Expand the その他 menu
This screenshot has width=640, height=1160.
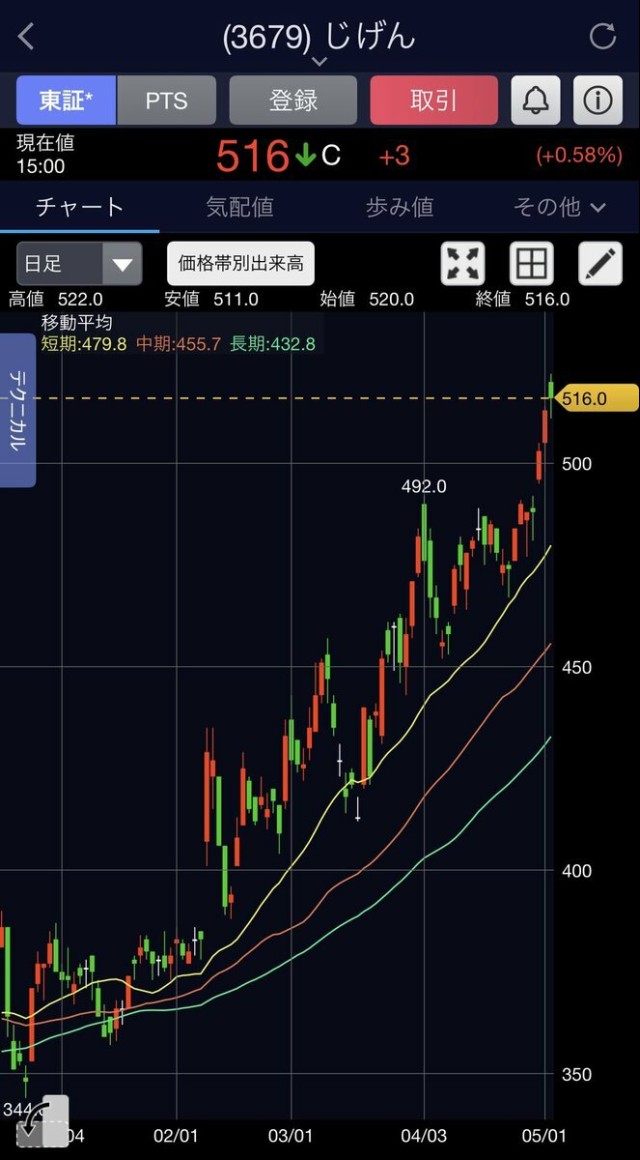point(560,207)
